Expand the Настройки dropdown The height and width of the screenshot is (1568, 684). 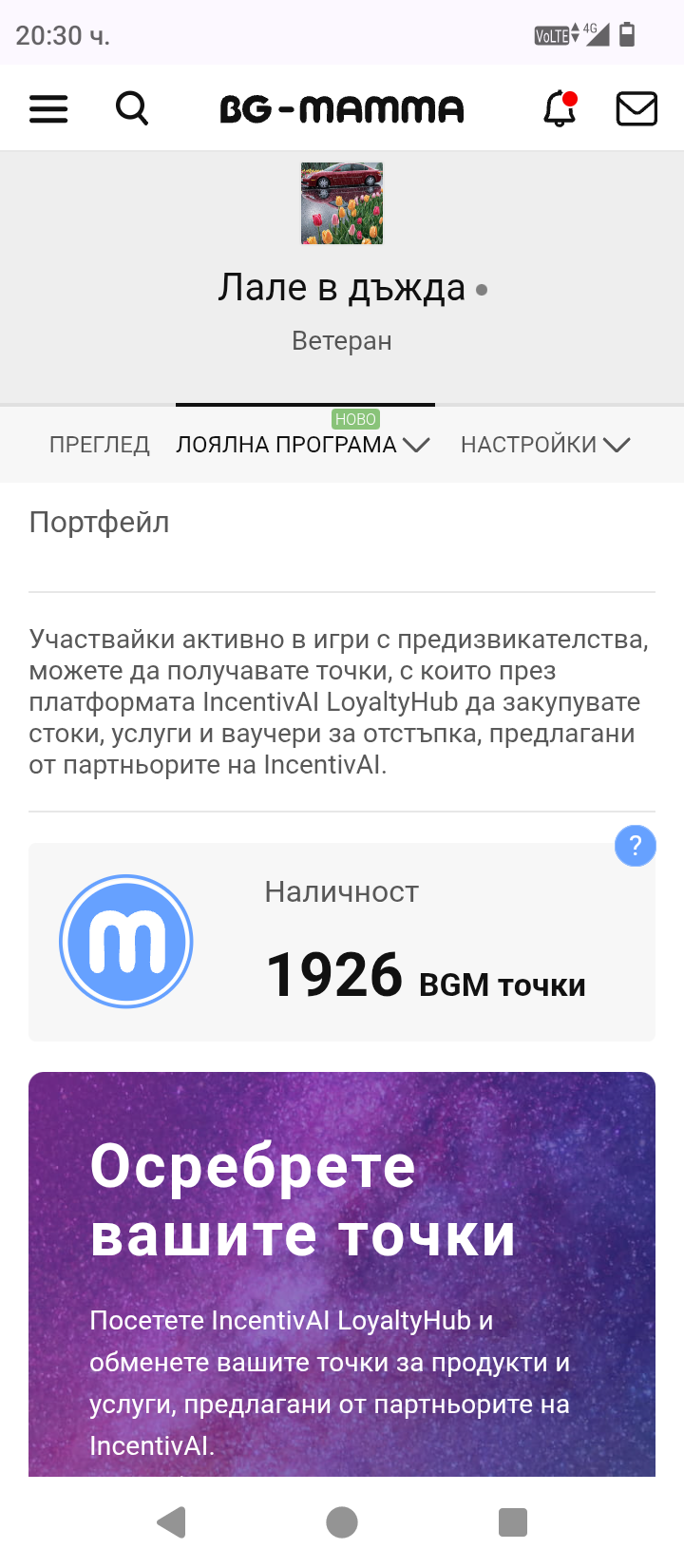545,444
